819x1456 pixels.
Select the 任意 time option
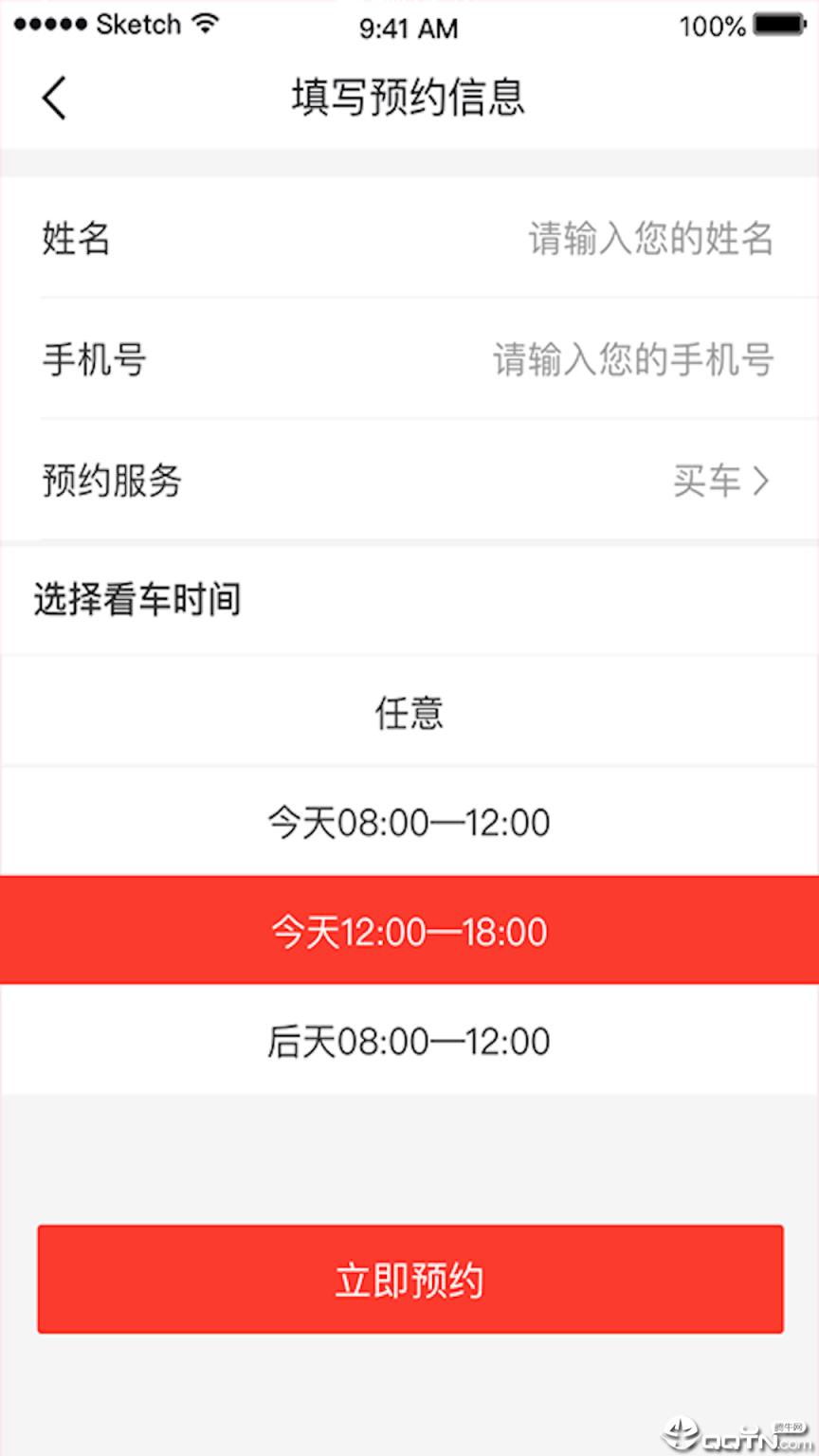pos(409,712)
